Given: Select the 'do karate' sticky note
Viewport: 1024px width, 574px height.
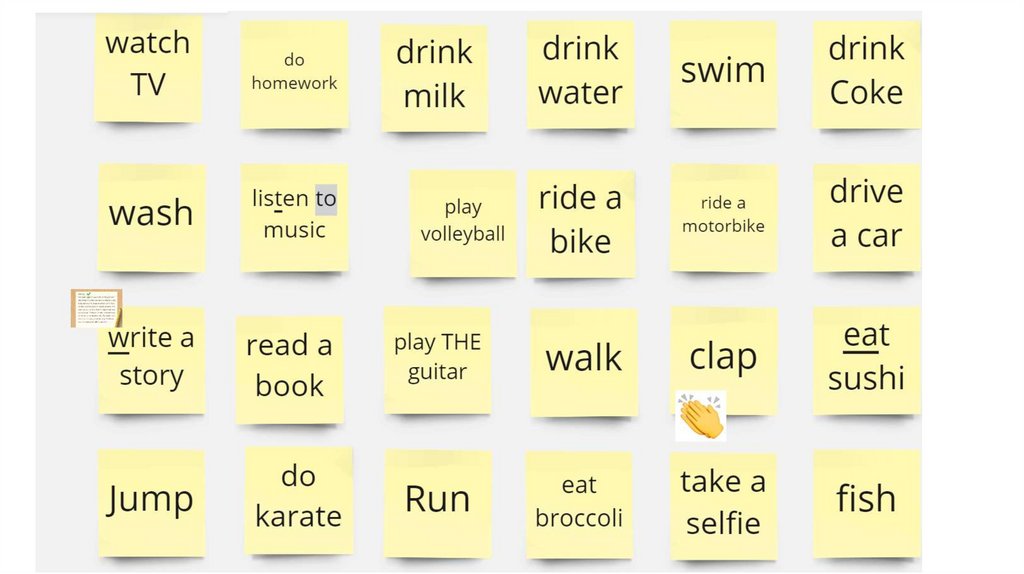Looking at the screenshot, I should coord(298,499).
